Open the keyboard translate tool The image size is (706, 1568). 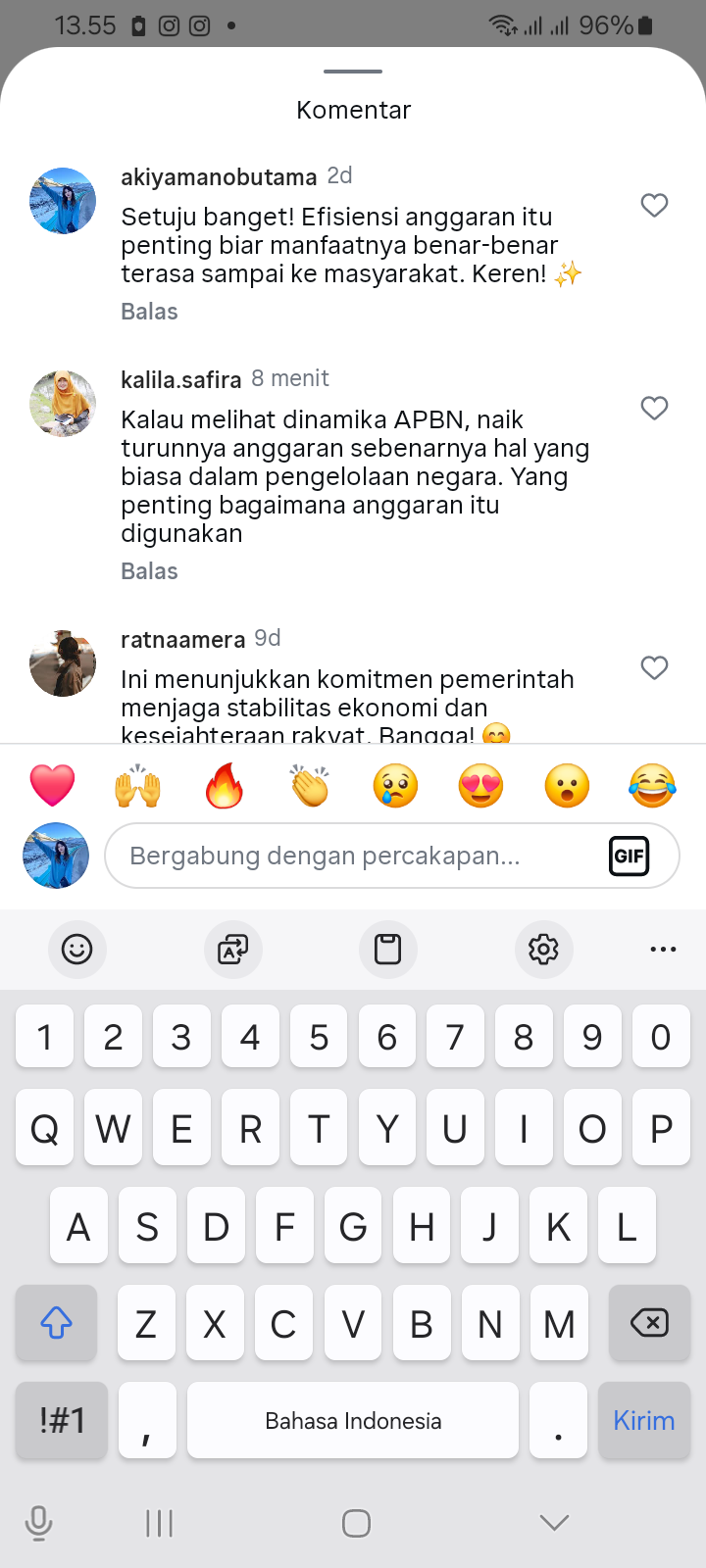pos(233,949)
